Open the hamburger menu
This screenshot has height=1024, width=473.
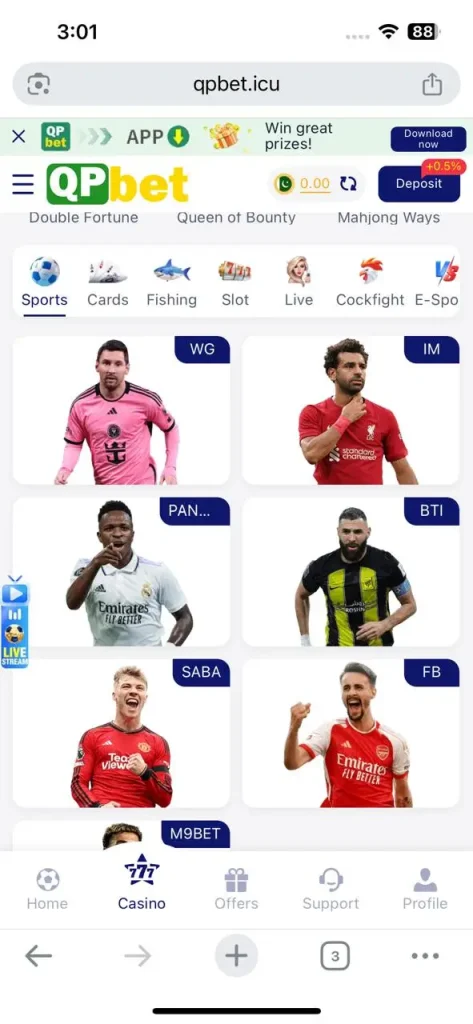coord(24,185)
